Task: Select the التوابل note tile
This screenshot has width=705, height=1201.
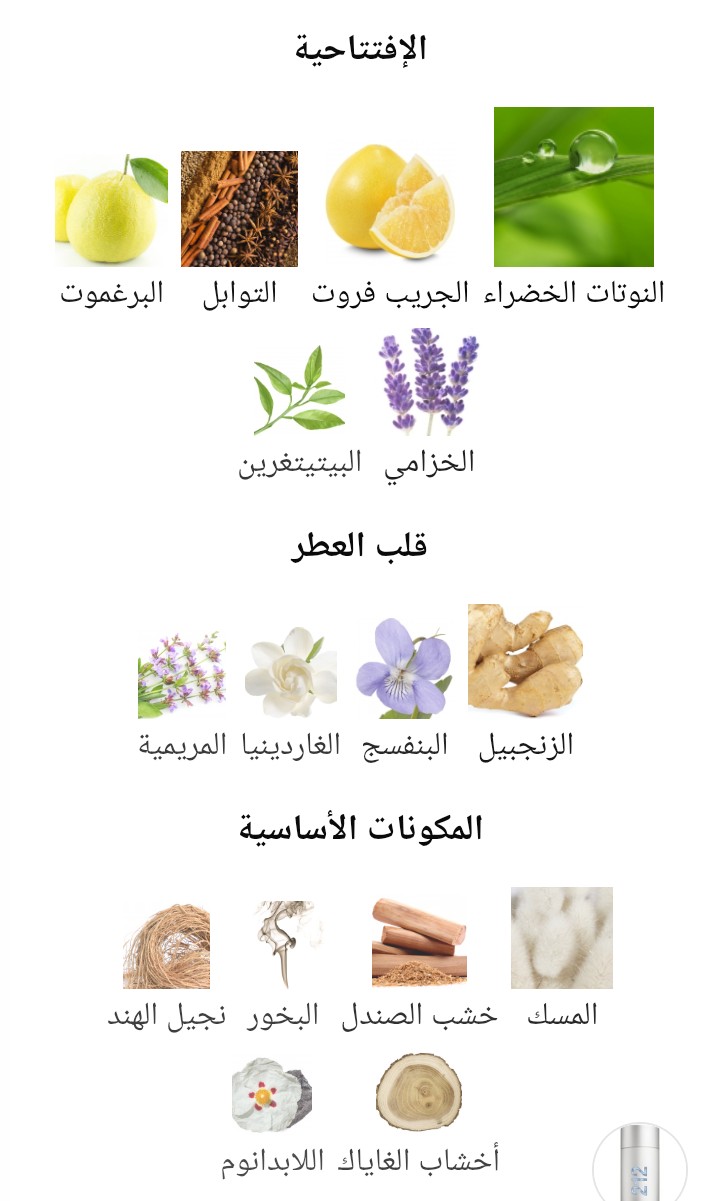Action: [239, 209]
